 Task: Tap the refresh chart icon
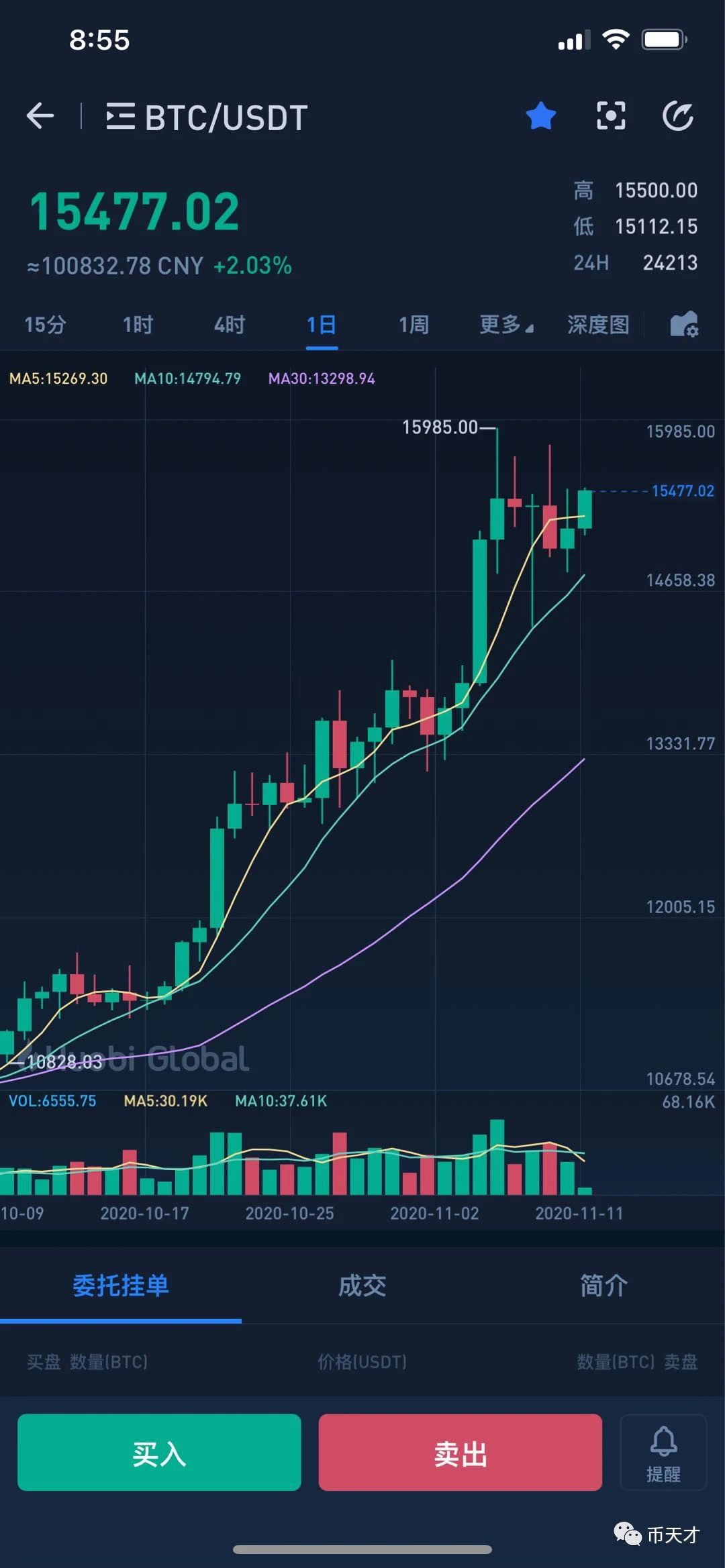(x=678, y=116)
